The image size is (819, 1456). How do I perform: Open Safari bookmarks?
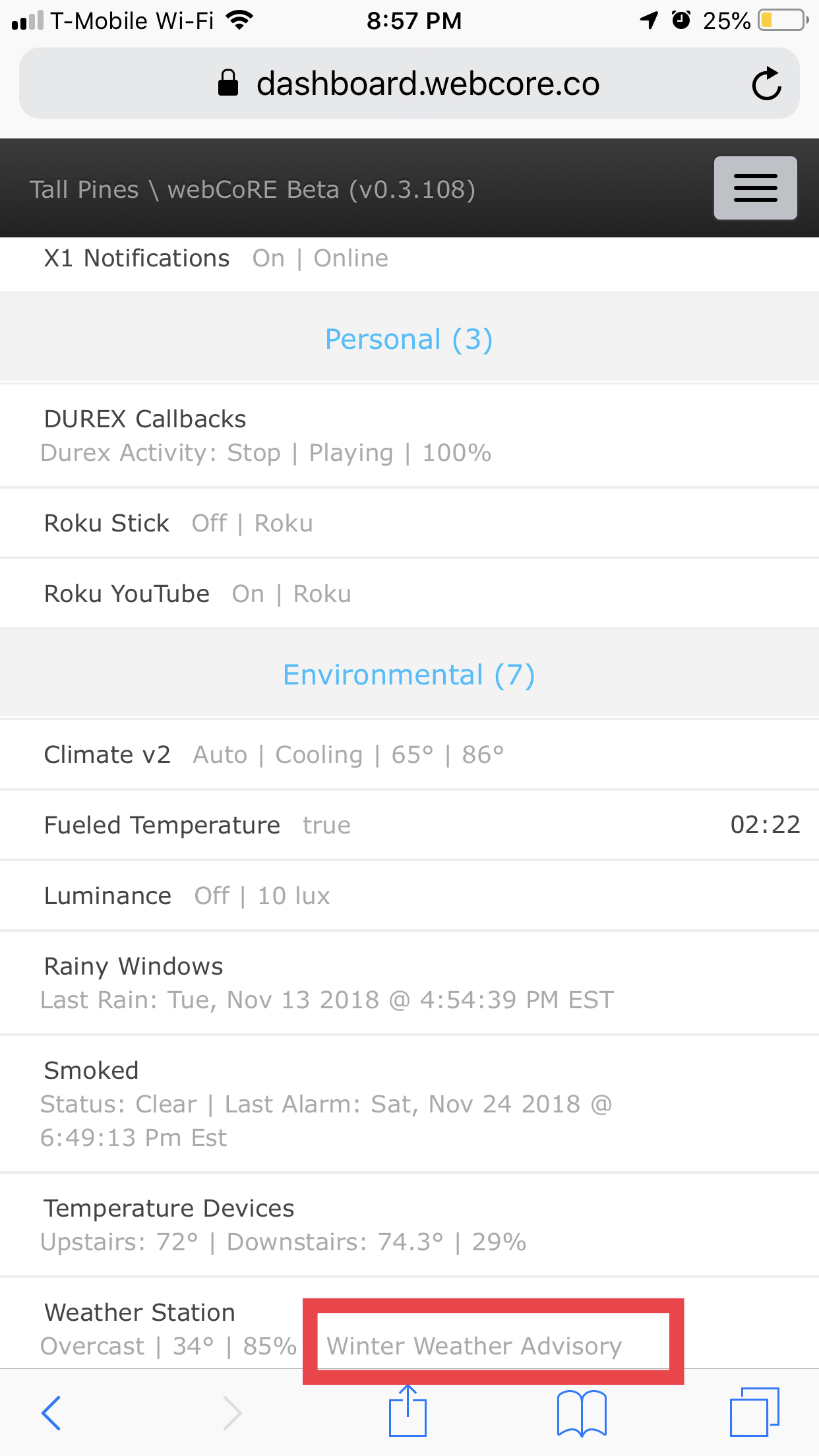(x=582, y=1412)
